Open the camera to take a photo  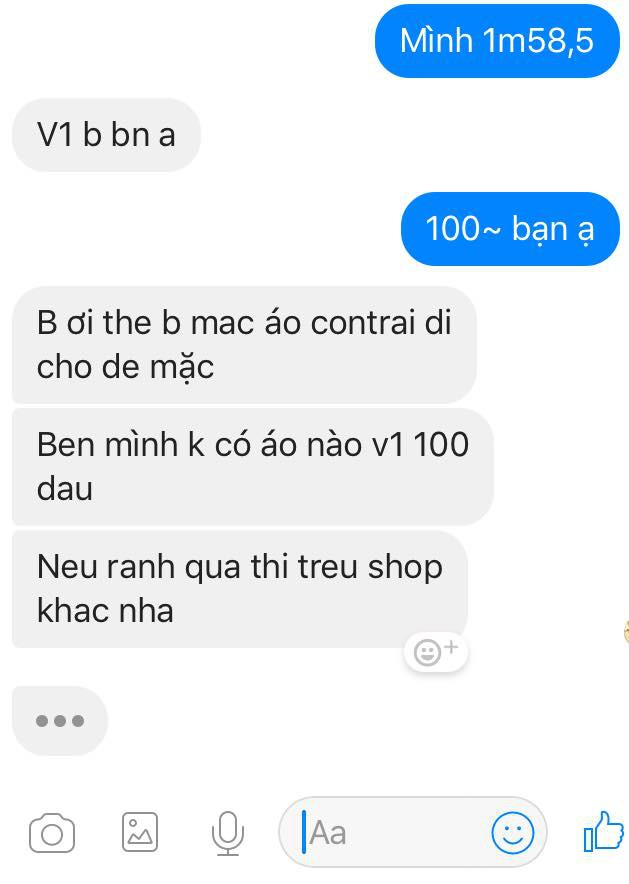pos(52,832)
